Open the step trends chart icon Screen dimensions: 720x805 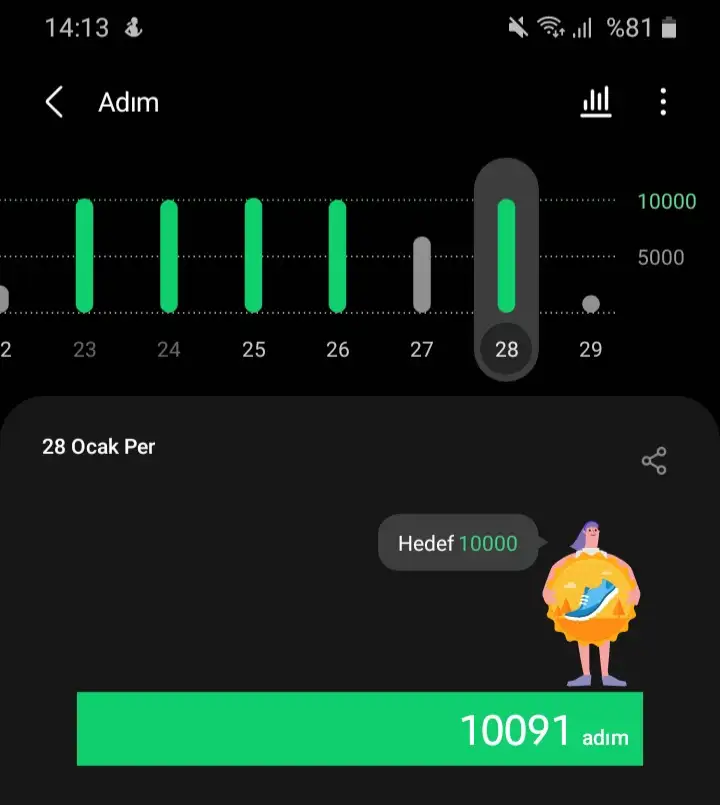pos(595,102)
